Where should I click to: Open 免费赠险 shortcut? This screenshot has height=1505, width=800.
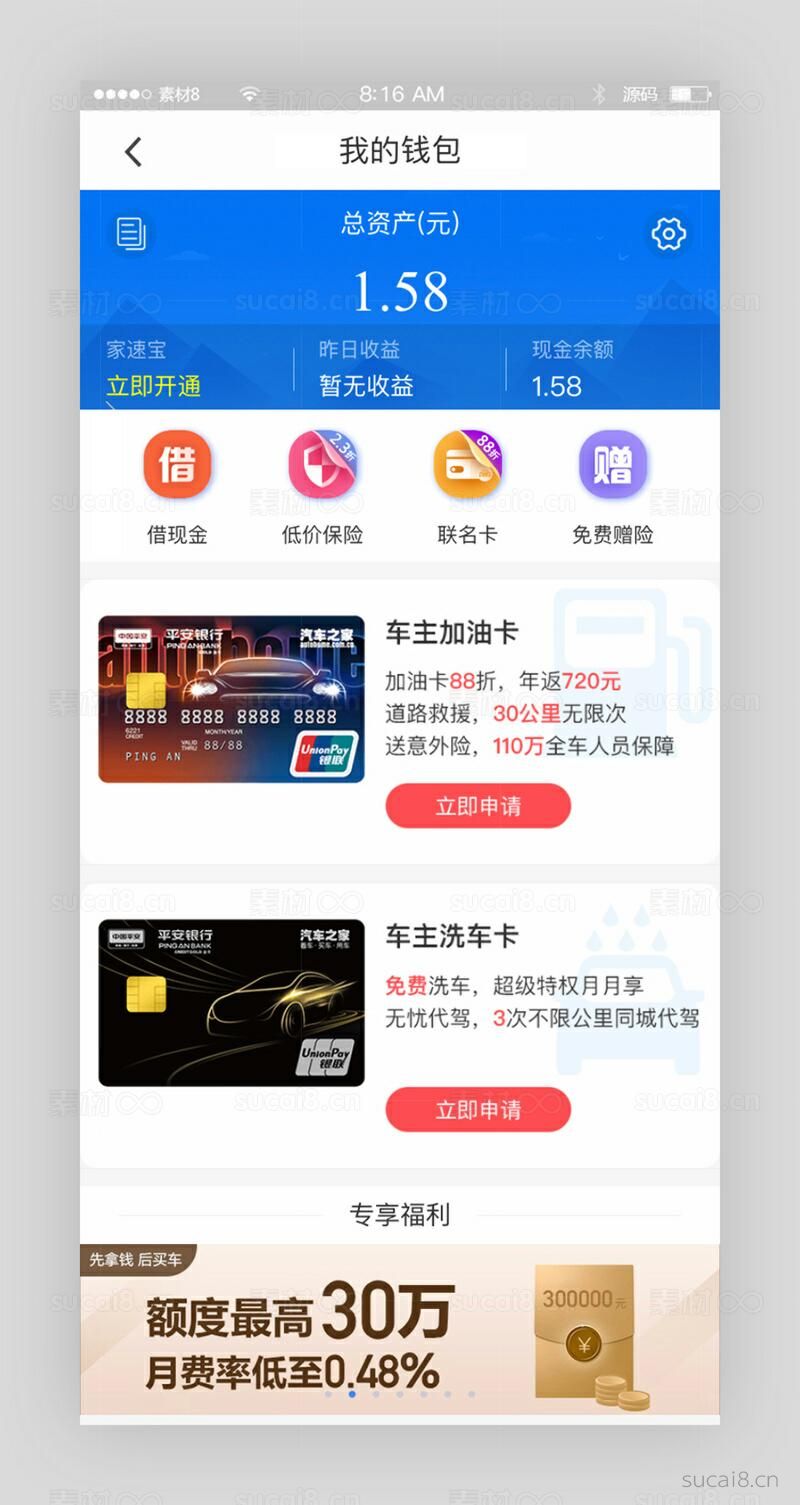(x=612, y=464)
